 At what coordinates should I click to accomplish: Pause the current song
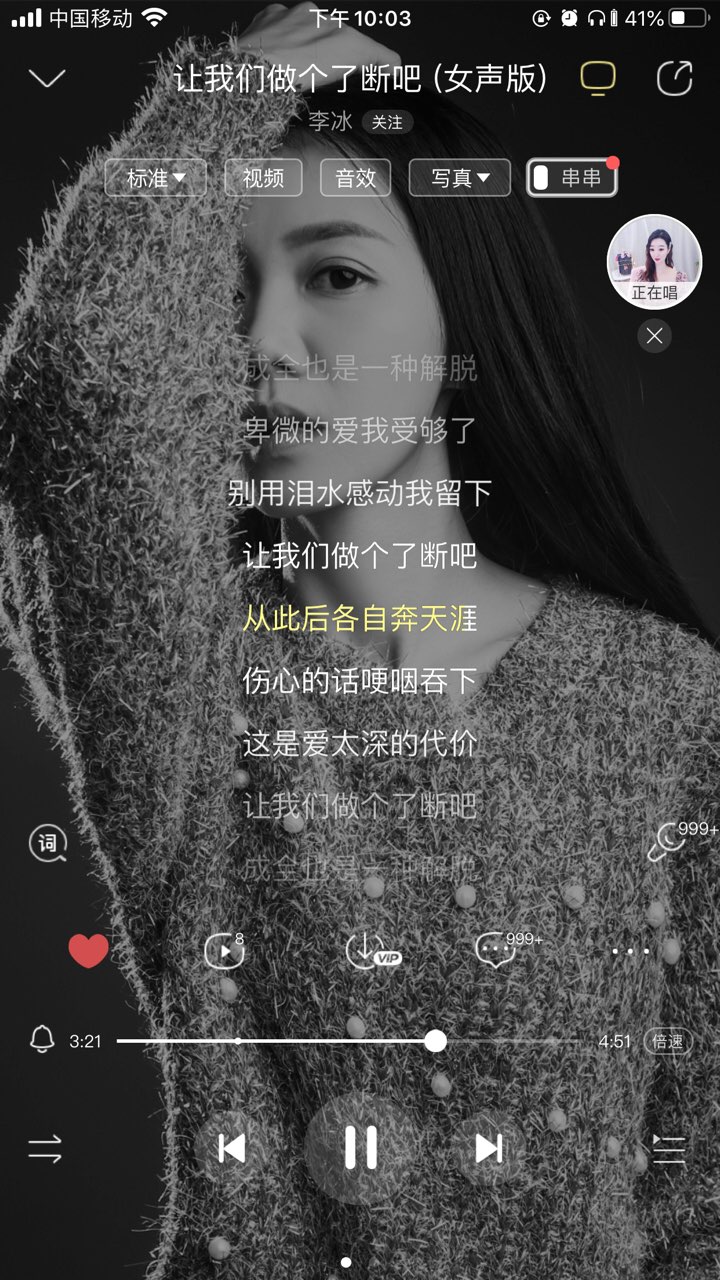[360, 1148]
